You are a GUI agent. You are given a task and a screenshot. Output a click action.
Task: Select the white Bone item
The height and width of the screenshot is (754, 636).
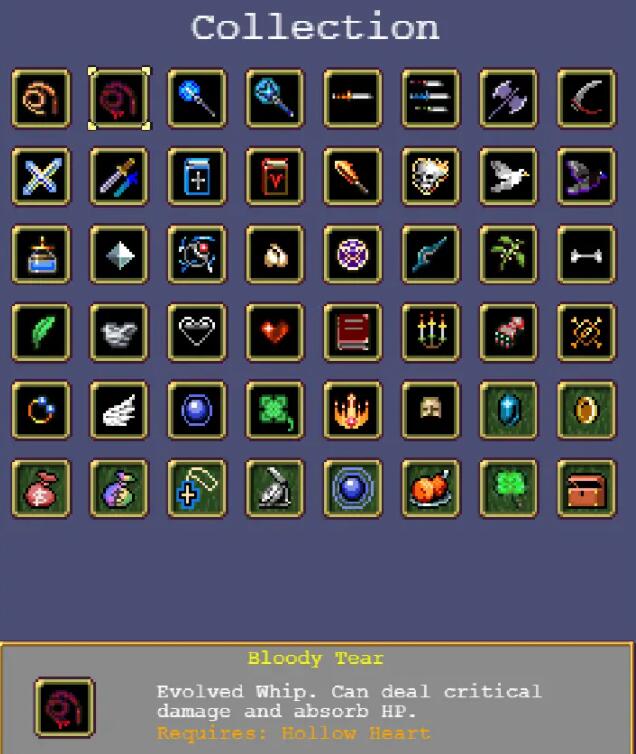pos(587,254)
